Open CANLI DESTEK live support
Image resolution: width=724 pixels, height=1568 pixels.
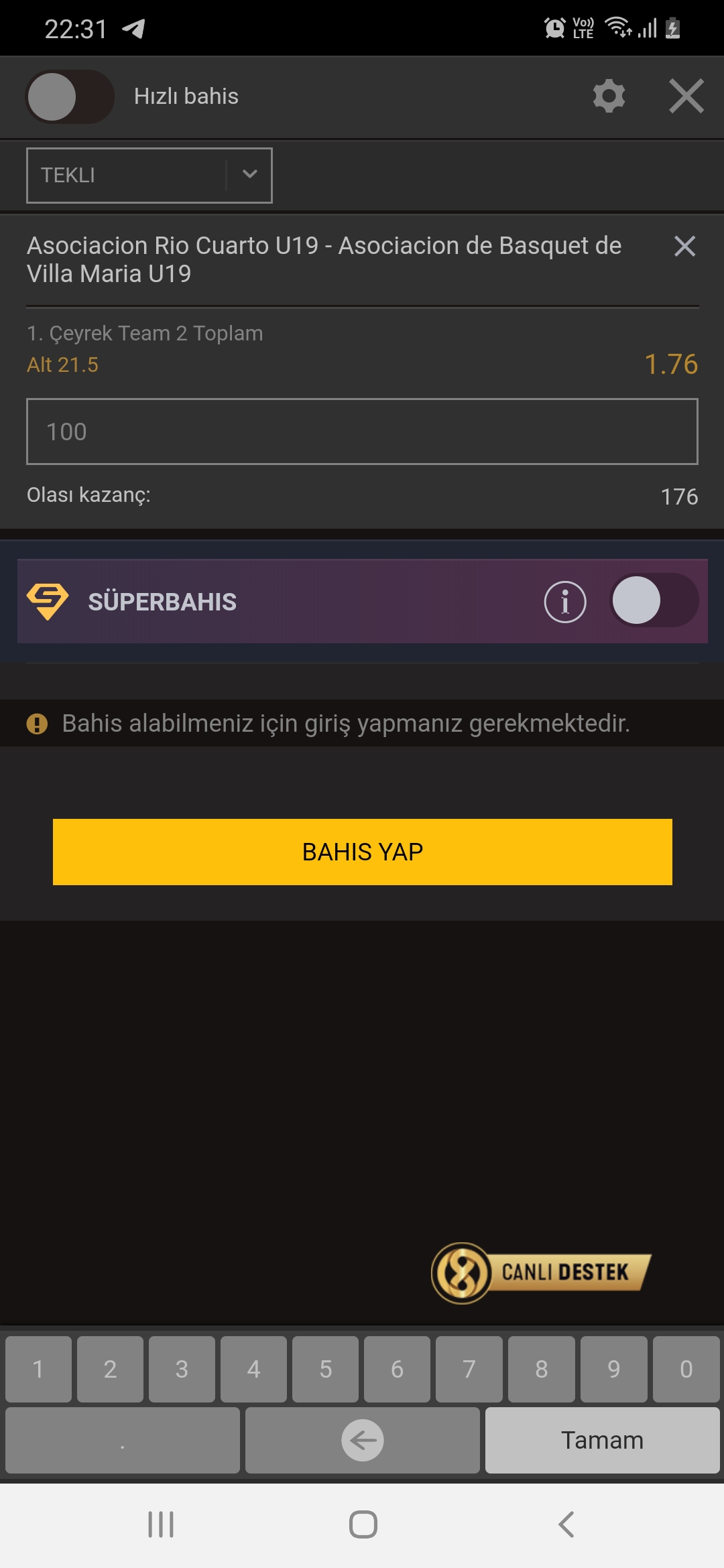click(x=541, y=1272)
